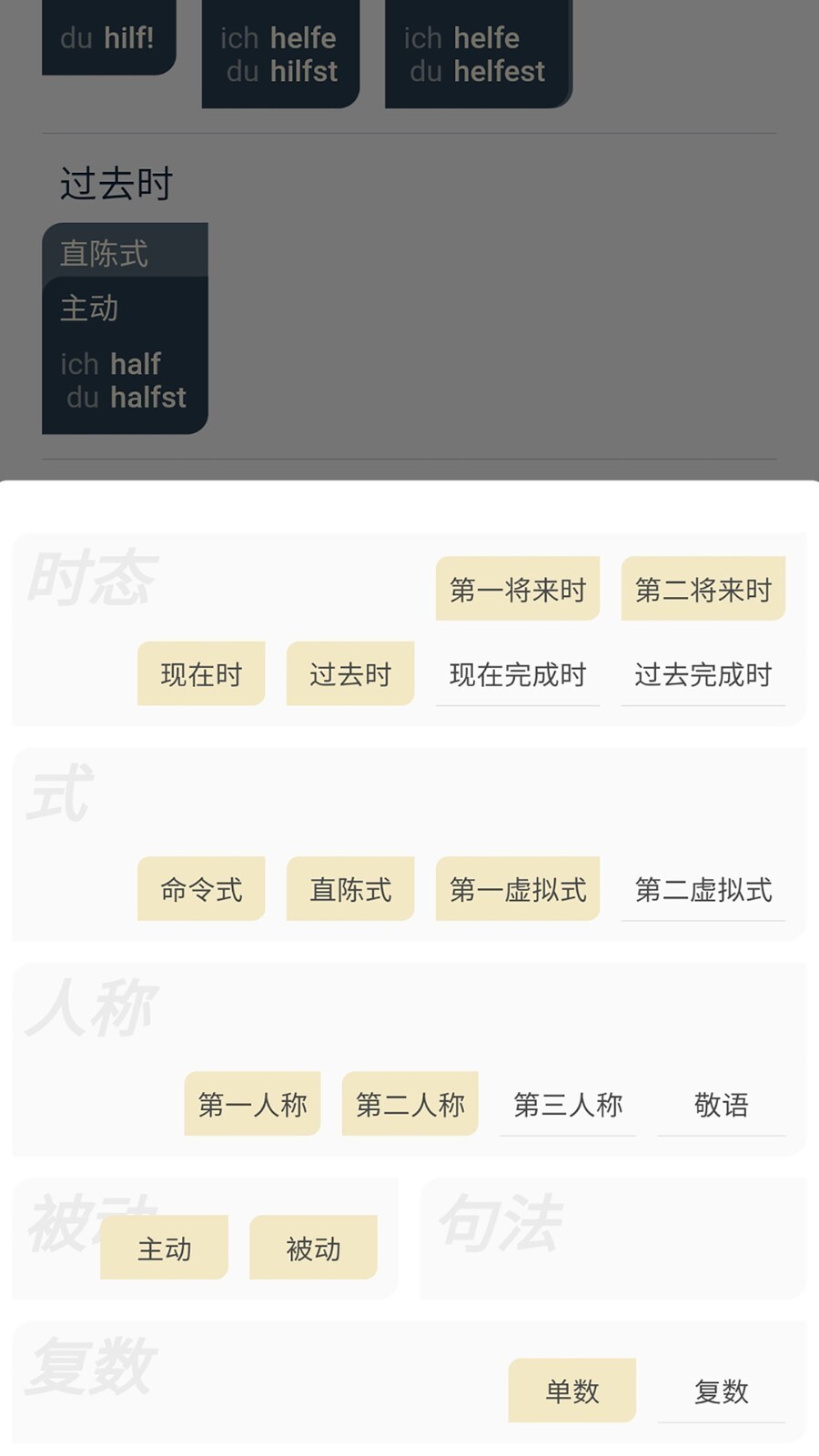The image size is (819, 1456).
Task: Toggle the 单数 (singular) filter off
Action: click(571, 1390)
